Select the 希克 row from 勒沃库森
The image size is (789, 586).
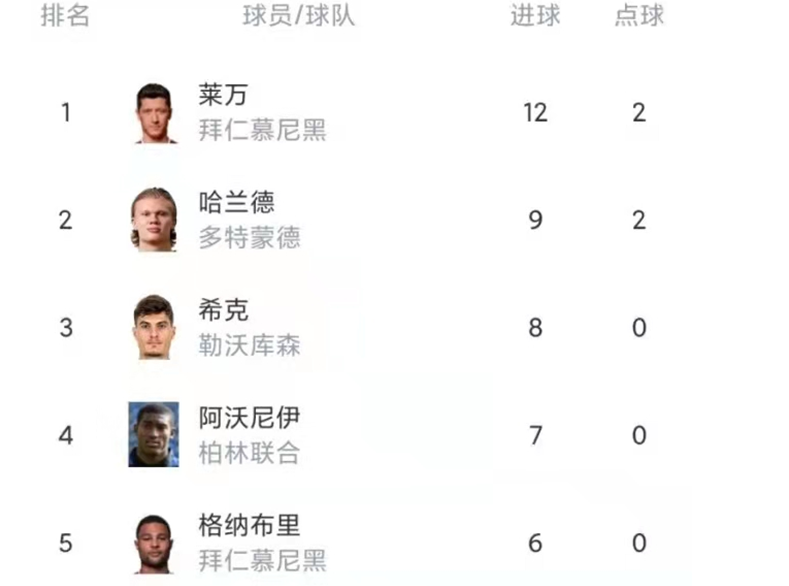click(x=223, y=312)
